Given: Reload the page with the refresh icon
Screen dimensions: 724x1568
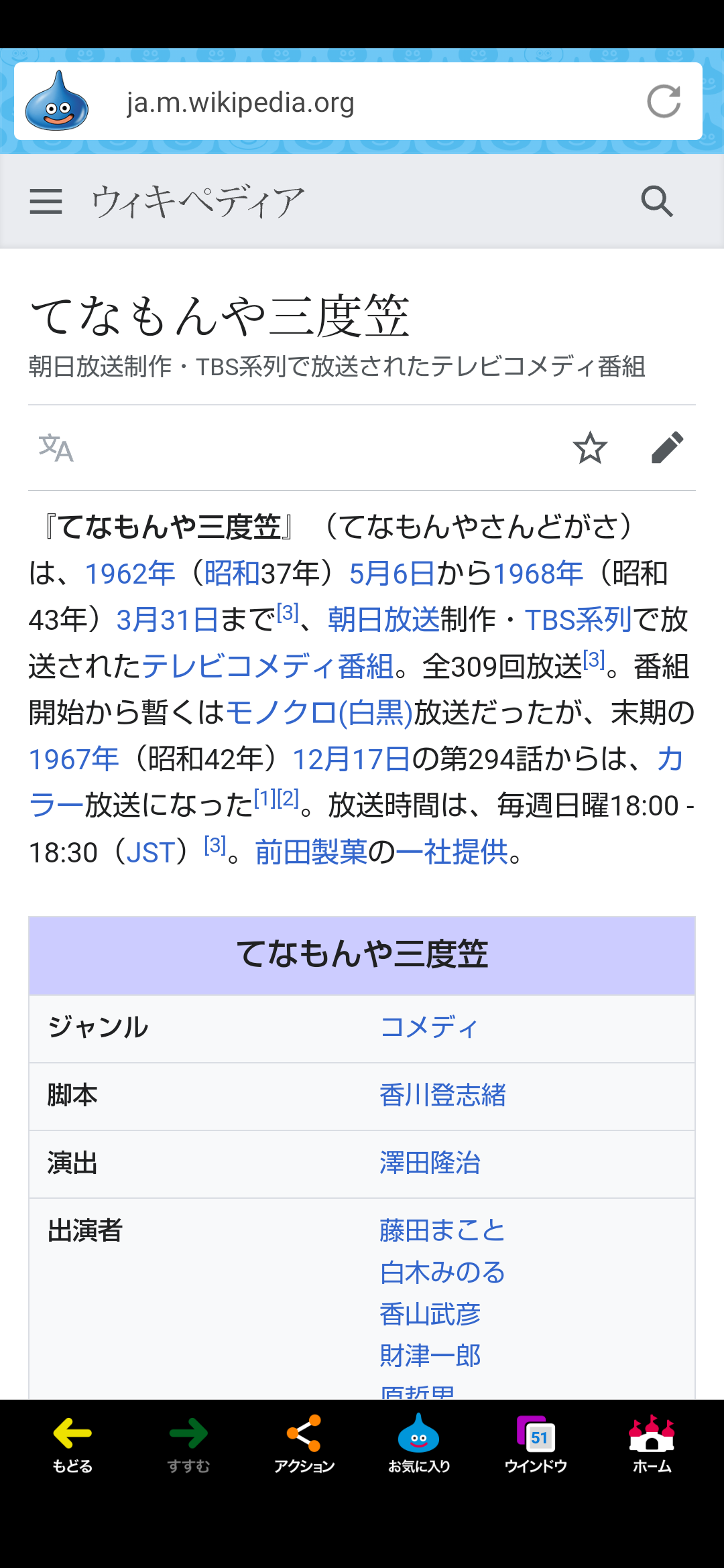Looking at the screenshot, I should tap(664, 102).
